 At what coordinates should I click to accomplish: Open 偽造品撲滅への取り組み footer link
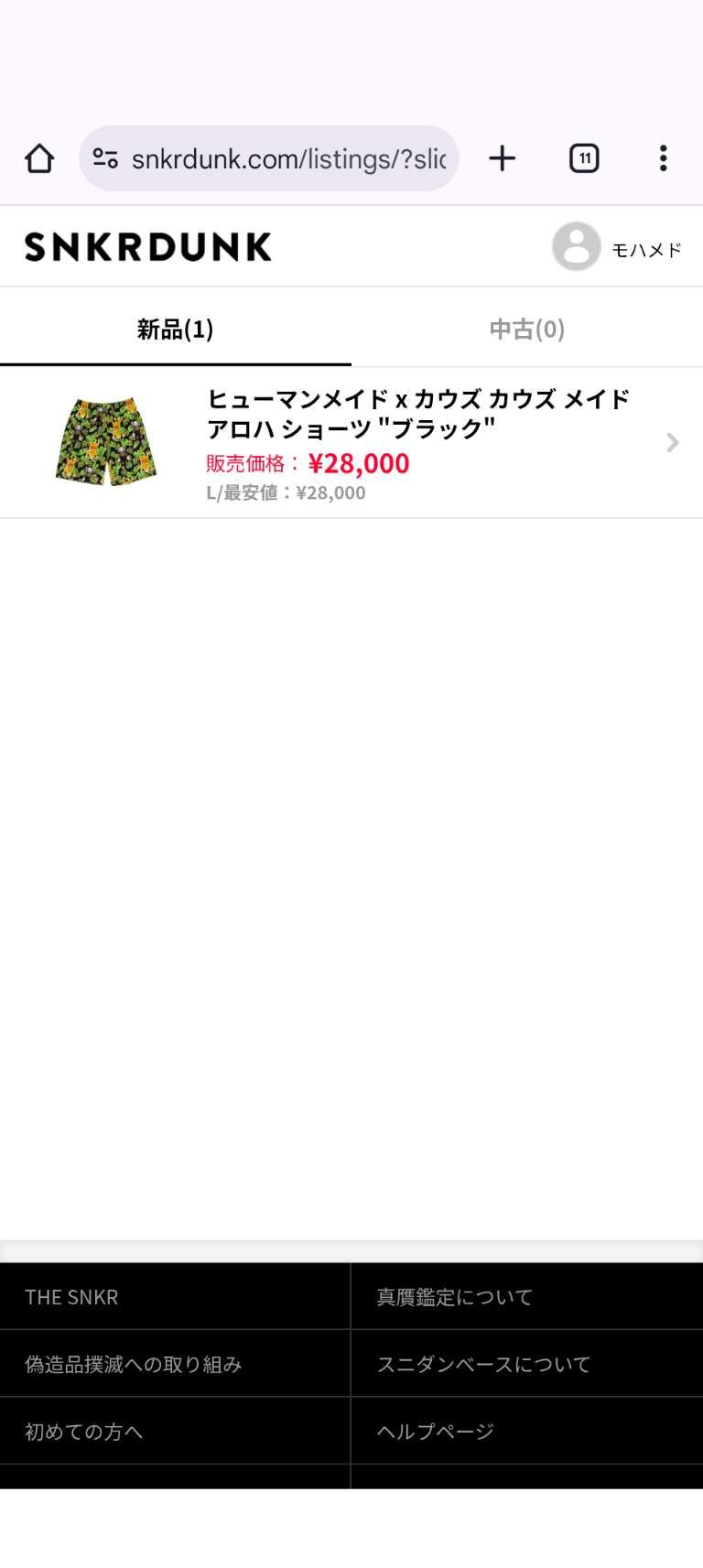point(134,1364)
